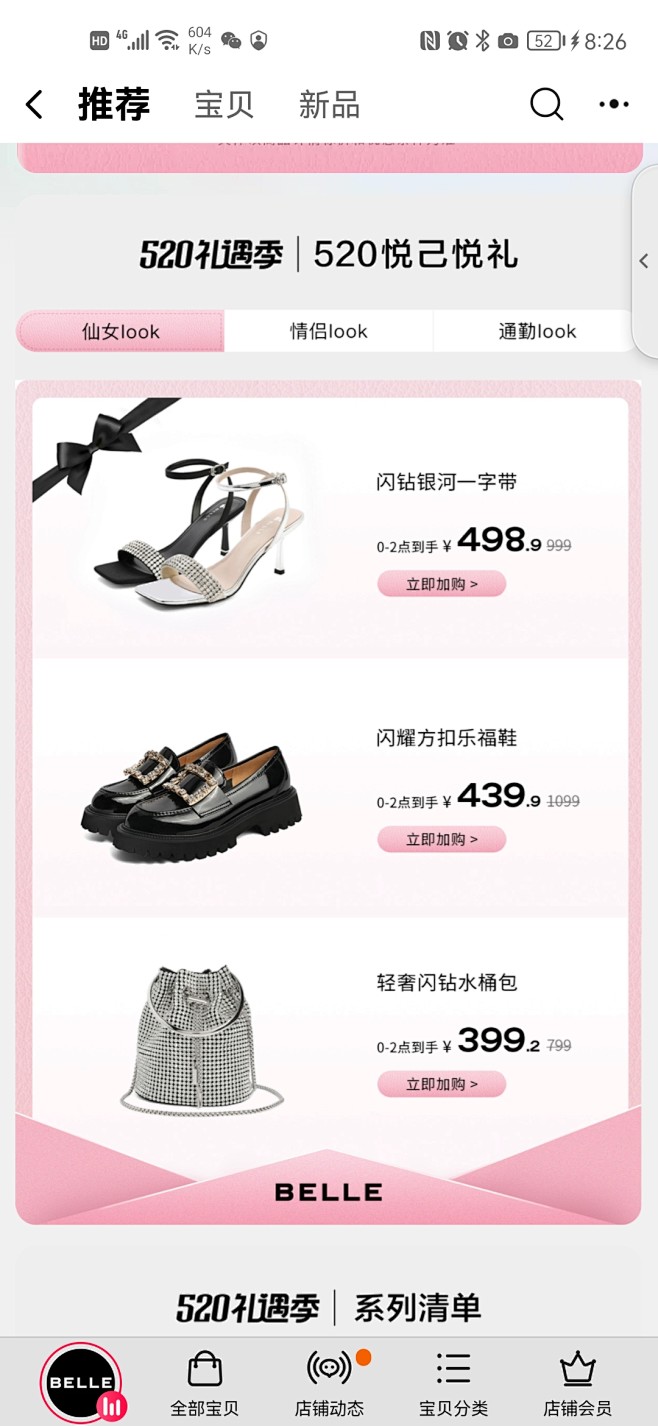658x1426 pixels.
Task: Open the 闪耀方扣乐福鞋 loafers image
Action: click(x=190, y=795)
